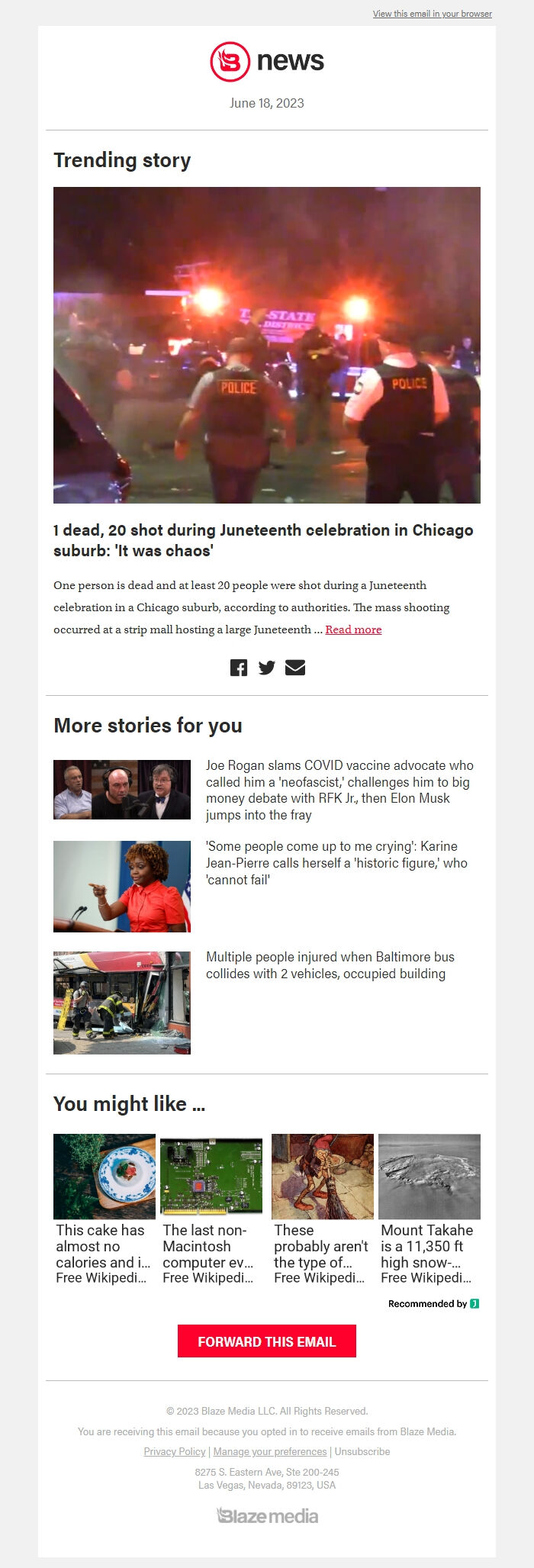Open the Karine Jean-Pierre 'historic figure' story
Viewport: 534px width, 1568px height.
pyautogui.click(x=336, y=863)
